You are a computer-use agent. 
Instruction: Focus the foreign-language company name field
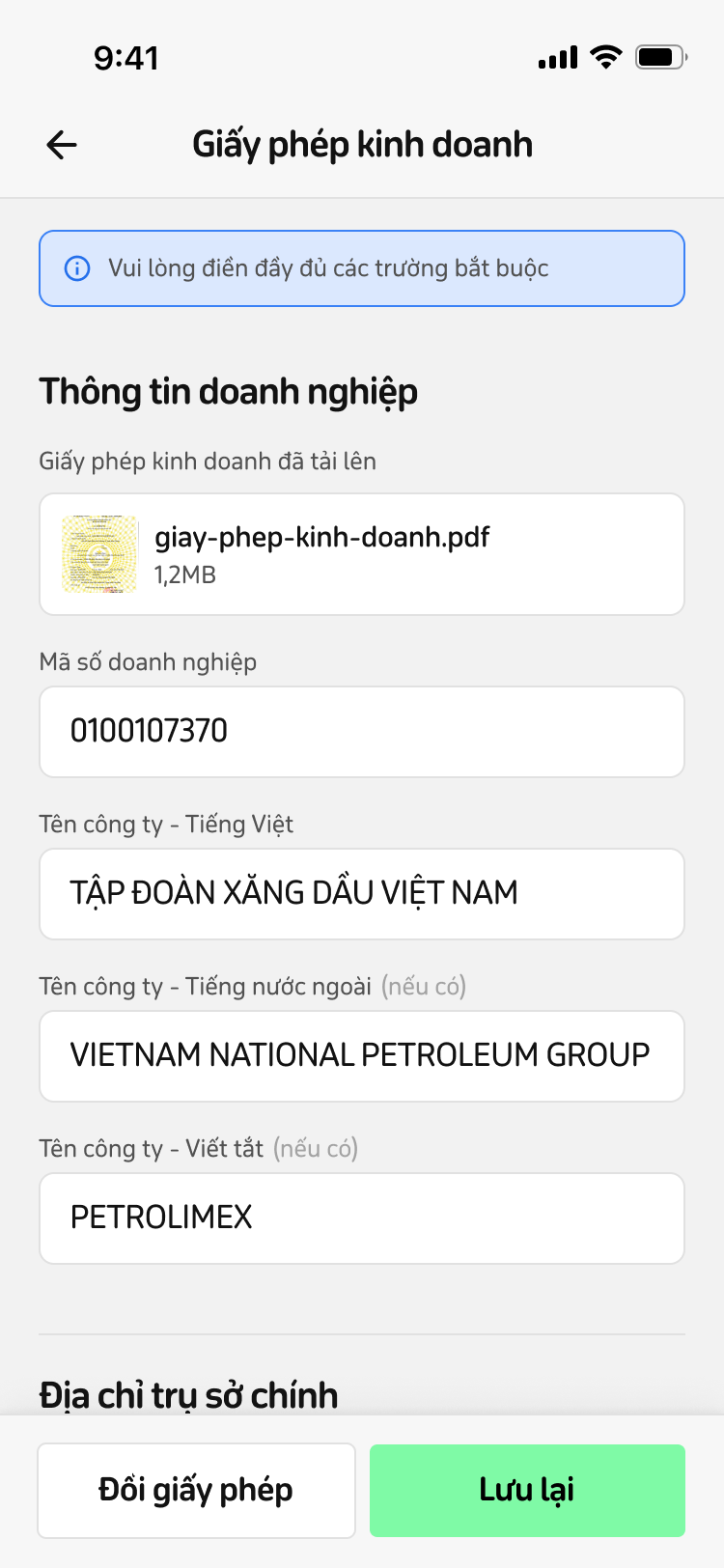pos(361,1056)
